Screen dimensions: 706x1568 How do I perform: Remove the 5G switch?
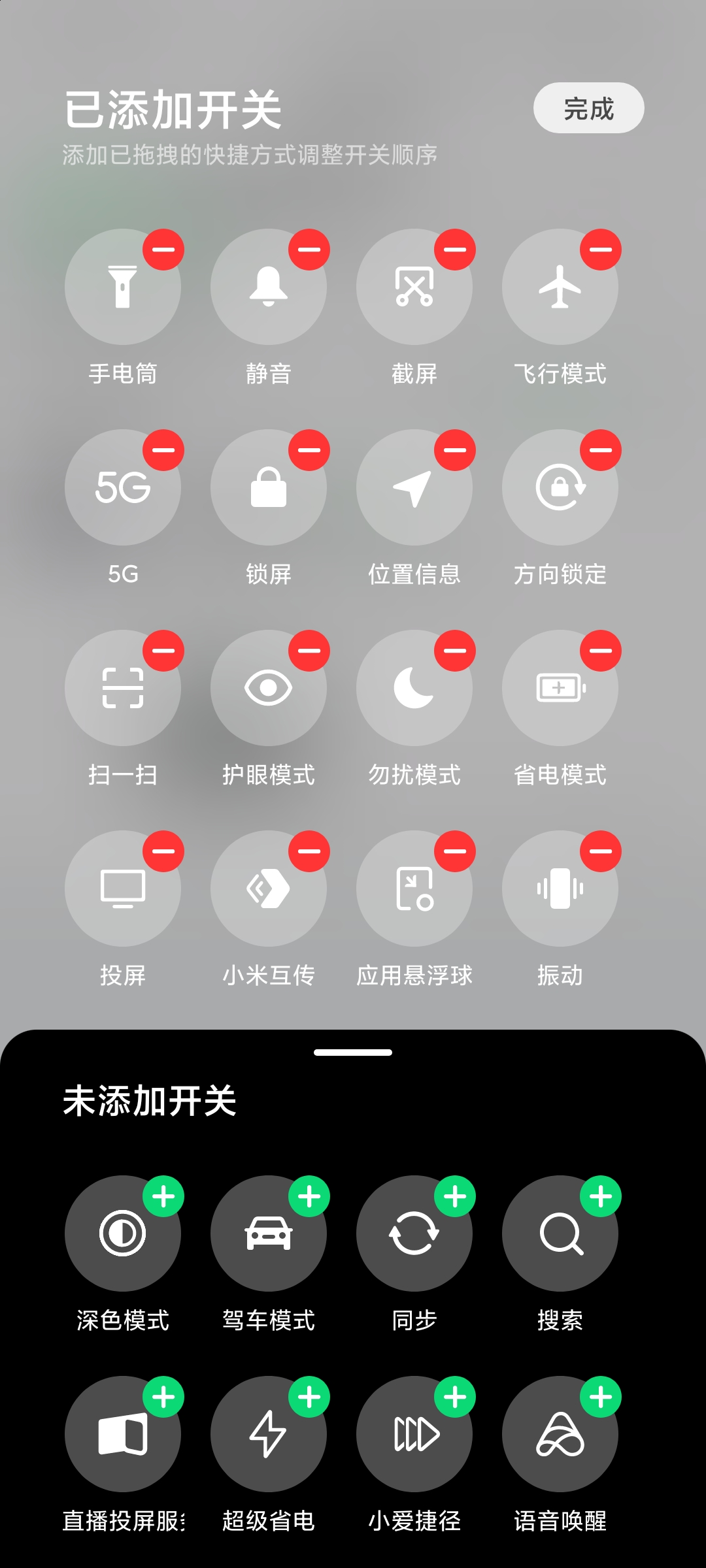[x=163, y=450]
